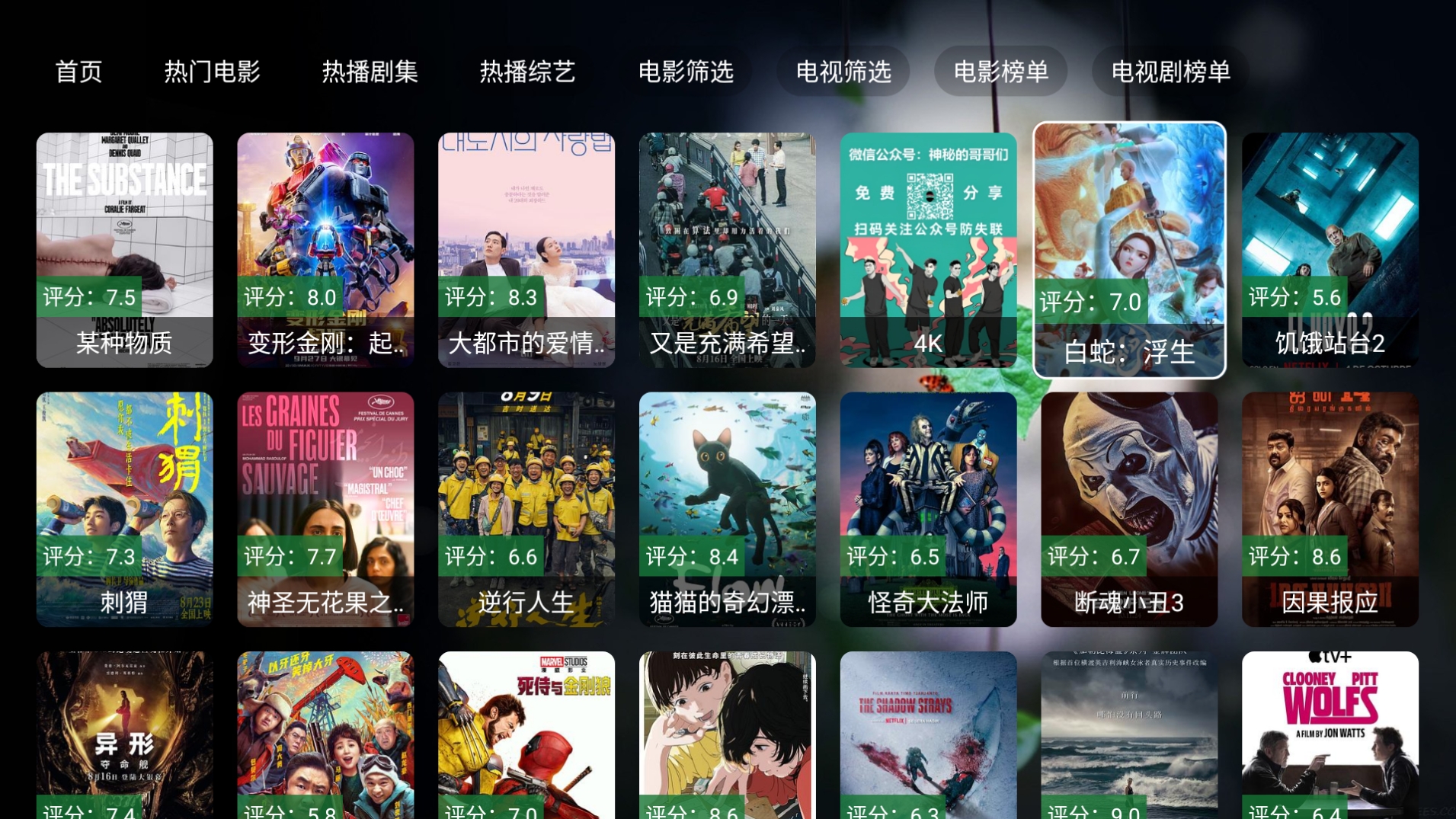Screen dimensions: 1456x819
Task: View the 电影榜单 ranking tab
Action: tap(1001, 72)
